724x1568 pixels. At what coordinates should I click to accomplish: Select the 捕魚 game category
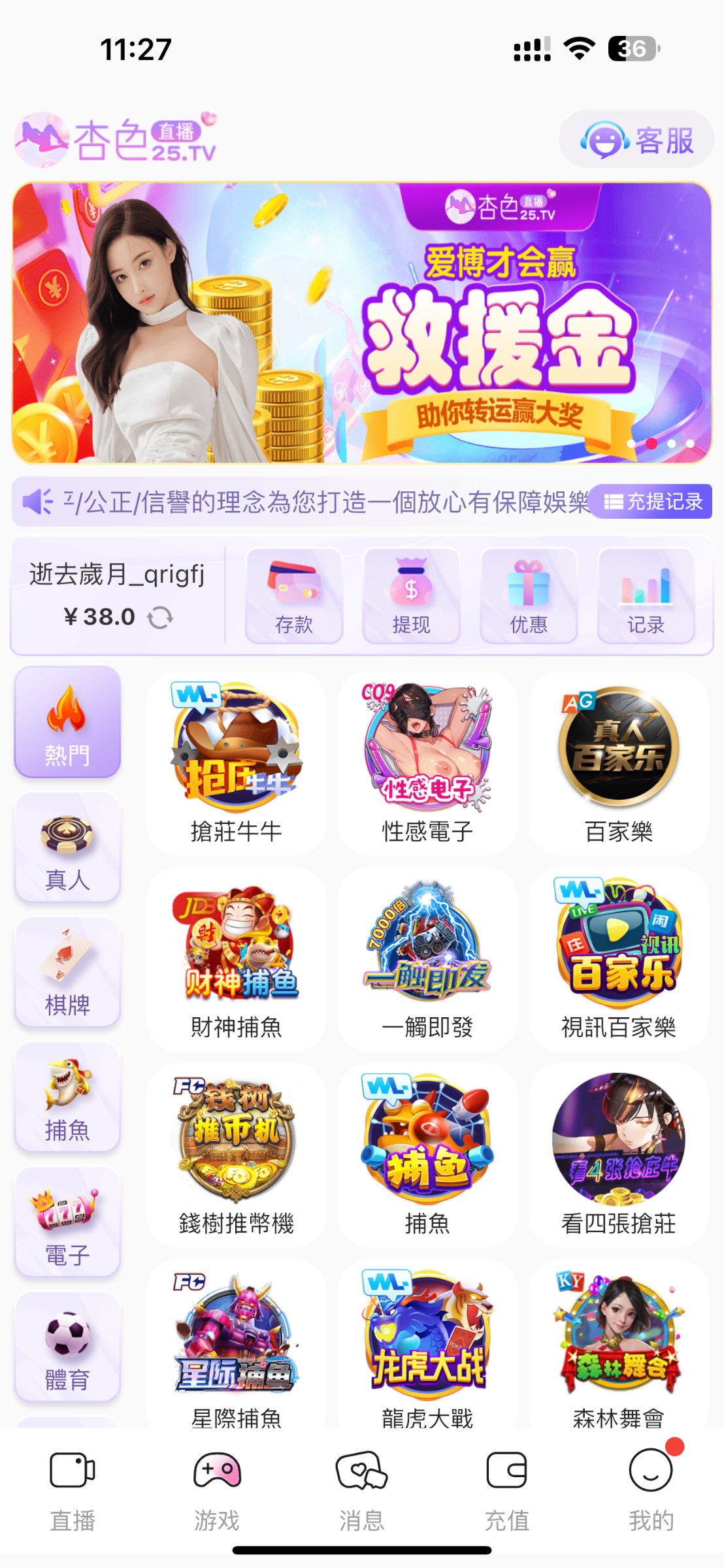67,1098
